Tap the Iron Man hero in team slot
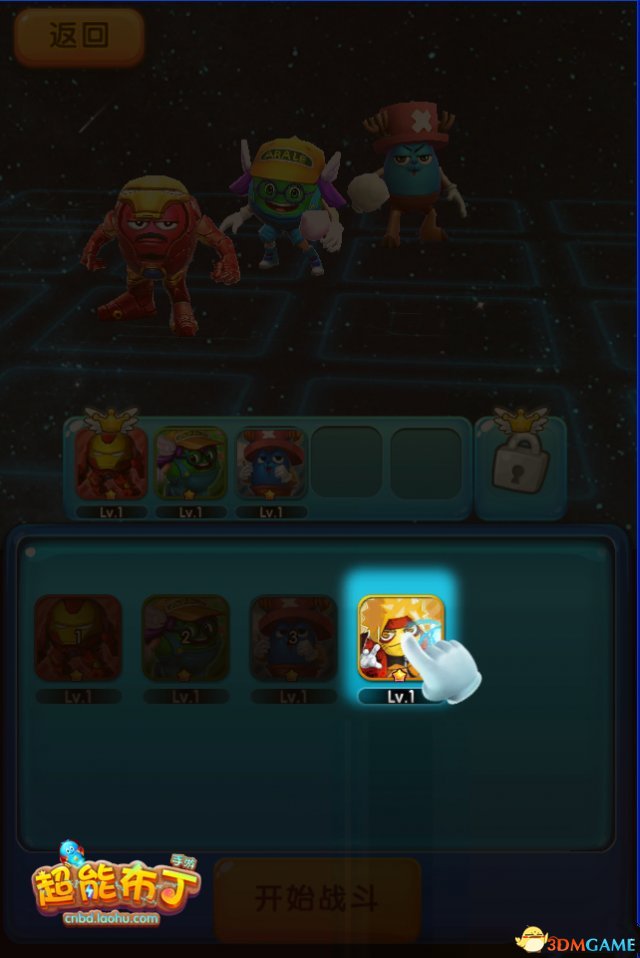 (x=111, y=463)
